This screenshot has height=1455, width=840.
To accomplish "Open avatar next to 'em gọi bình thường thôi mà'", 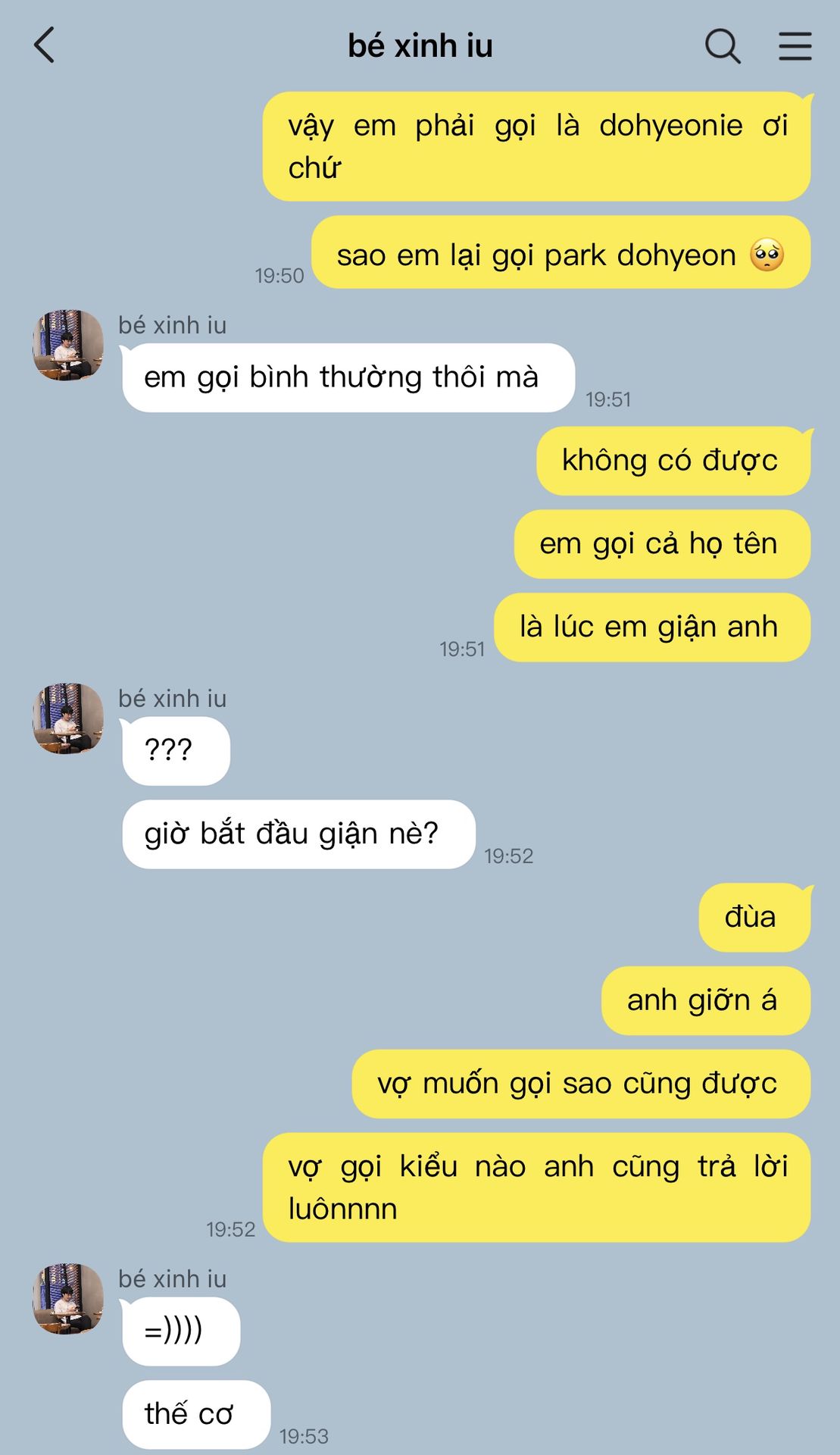I will [68, 345].
